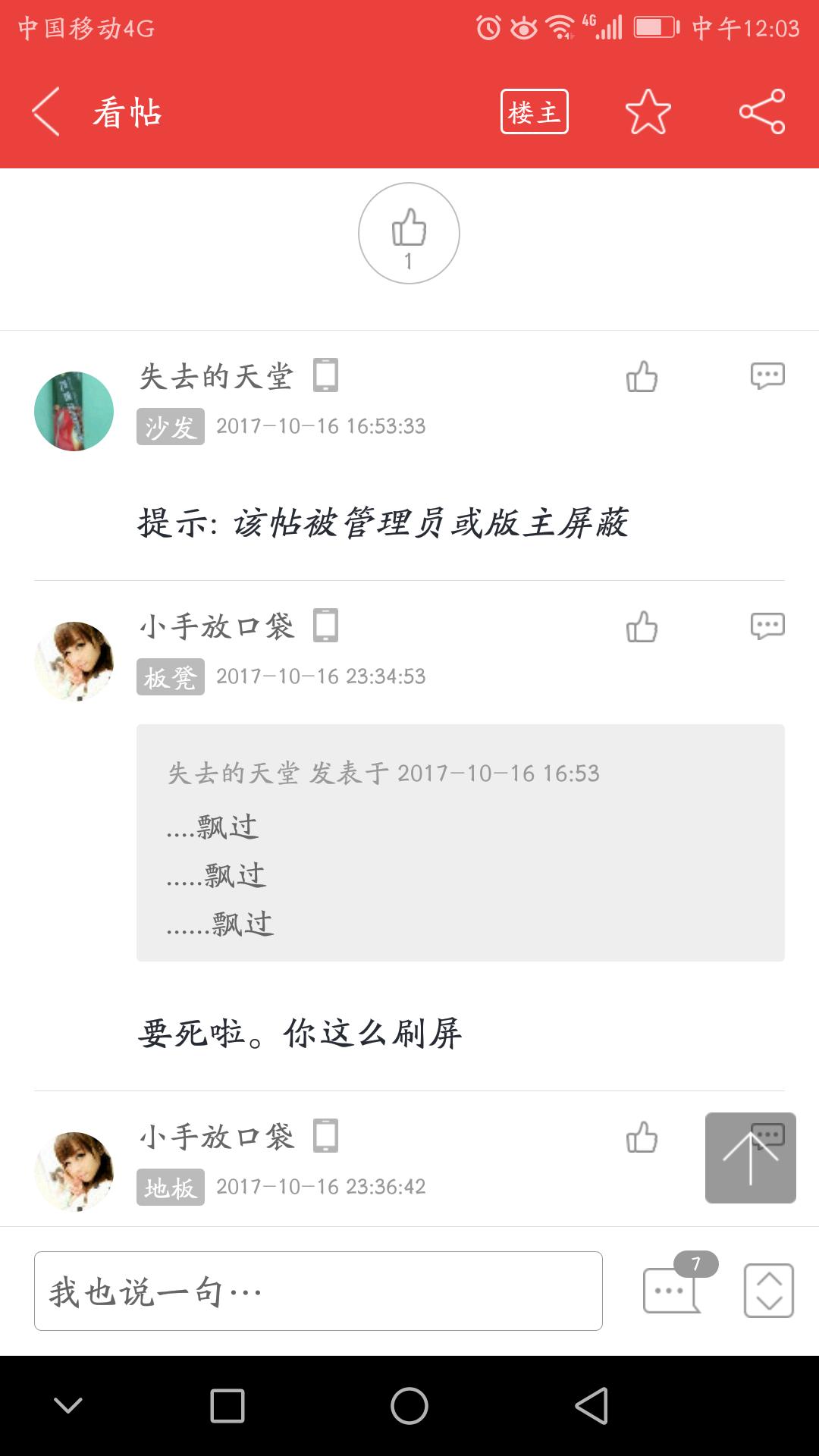Return to the Android home screen

click(x=409, y=1406)
